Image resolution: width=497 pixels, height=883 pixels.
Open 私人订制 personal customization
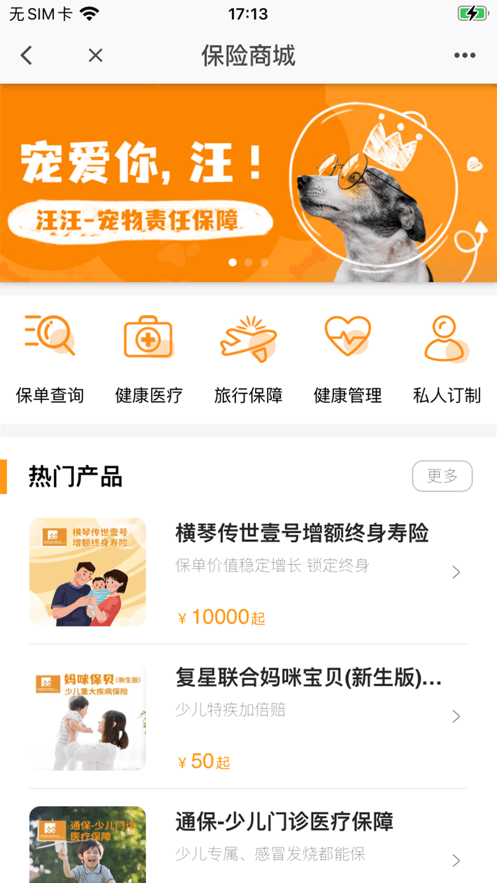click(x=447, y=359)
